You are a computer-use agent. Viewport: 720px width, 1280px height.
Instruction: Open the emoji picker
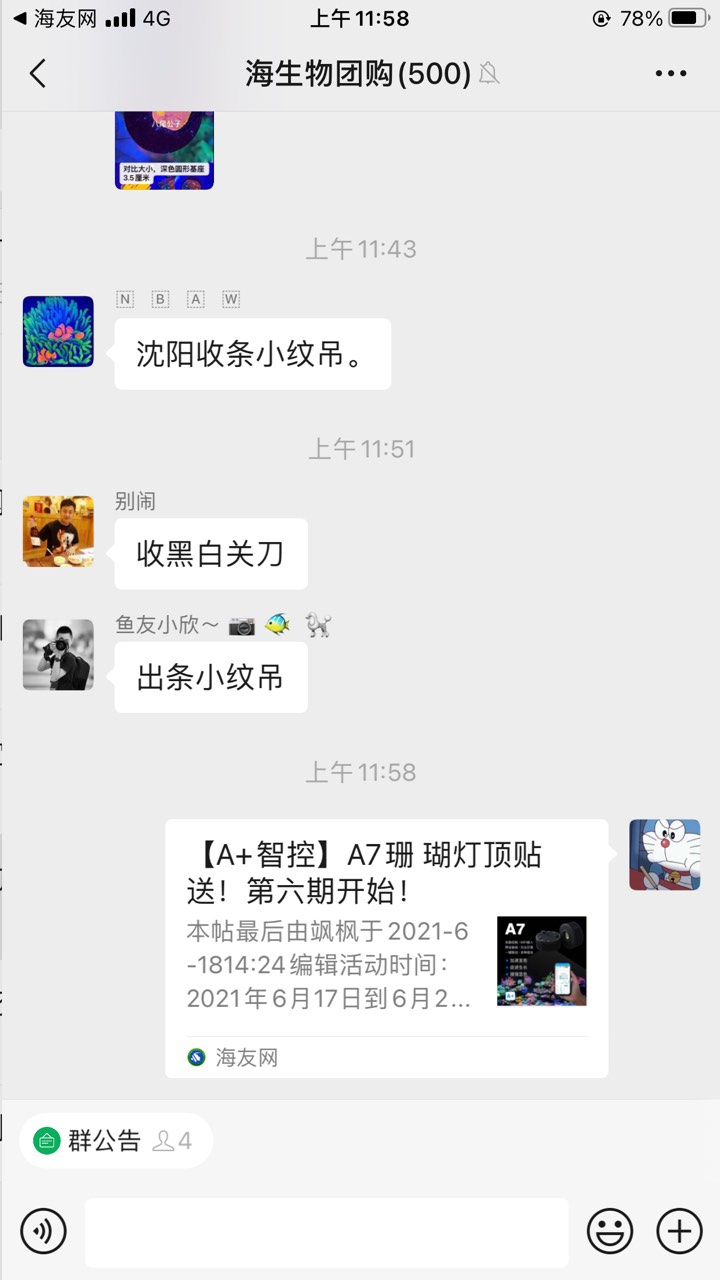(609, 1231)
